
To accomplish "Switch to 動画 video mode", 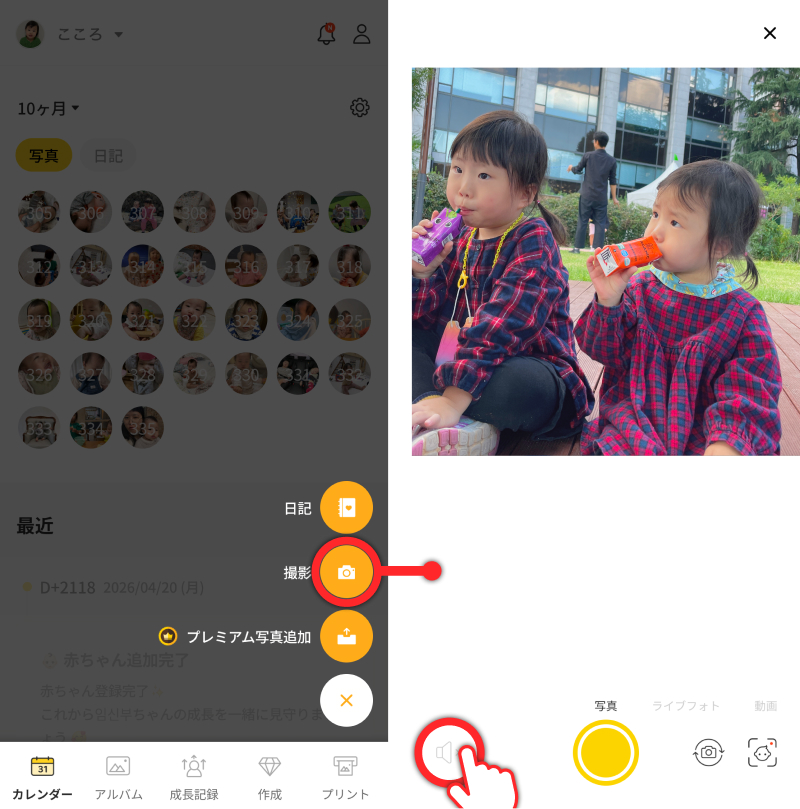I will [765, 705].
